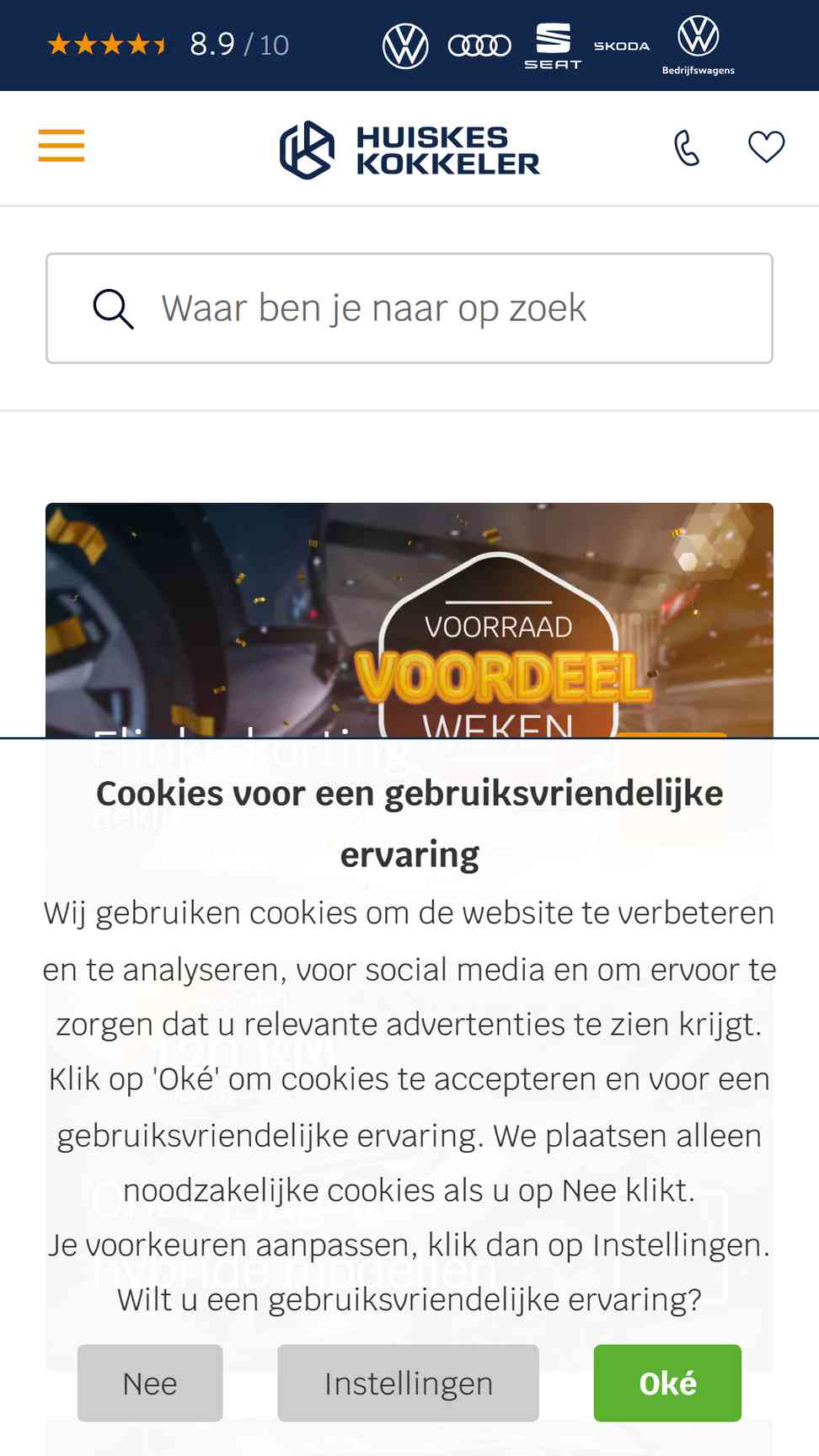
Task: Open favorites heart icon
Action: point(767,147)
